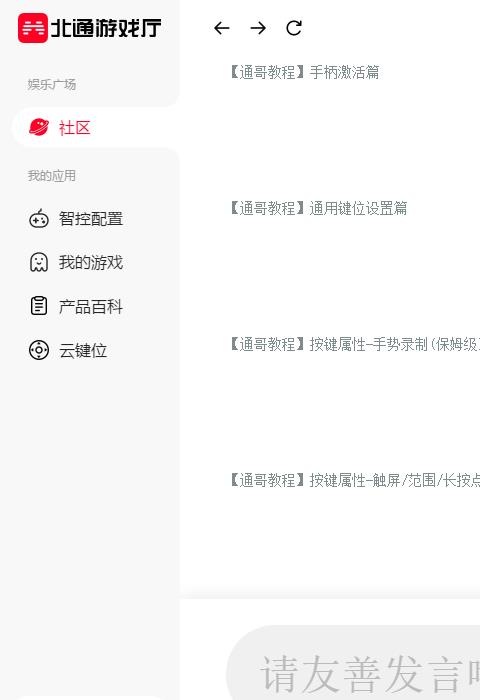Viewport: 480px width, 700px height.
Task: Open 智控配置 in the sidebar
Action: pyautogui.click(x=76, y=219)
